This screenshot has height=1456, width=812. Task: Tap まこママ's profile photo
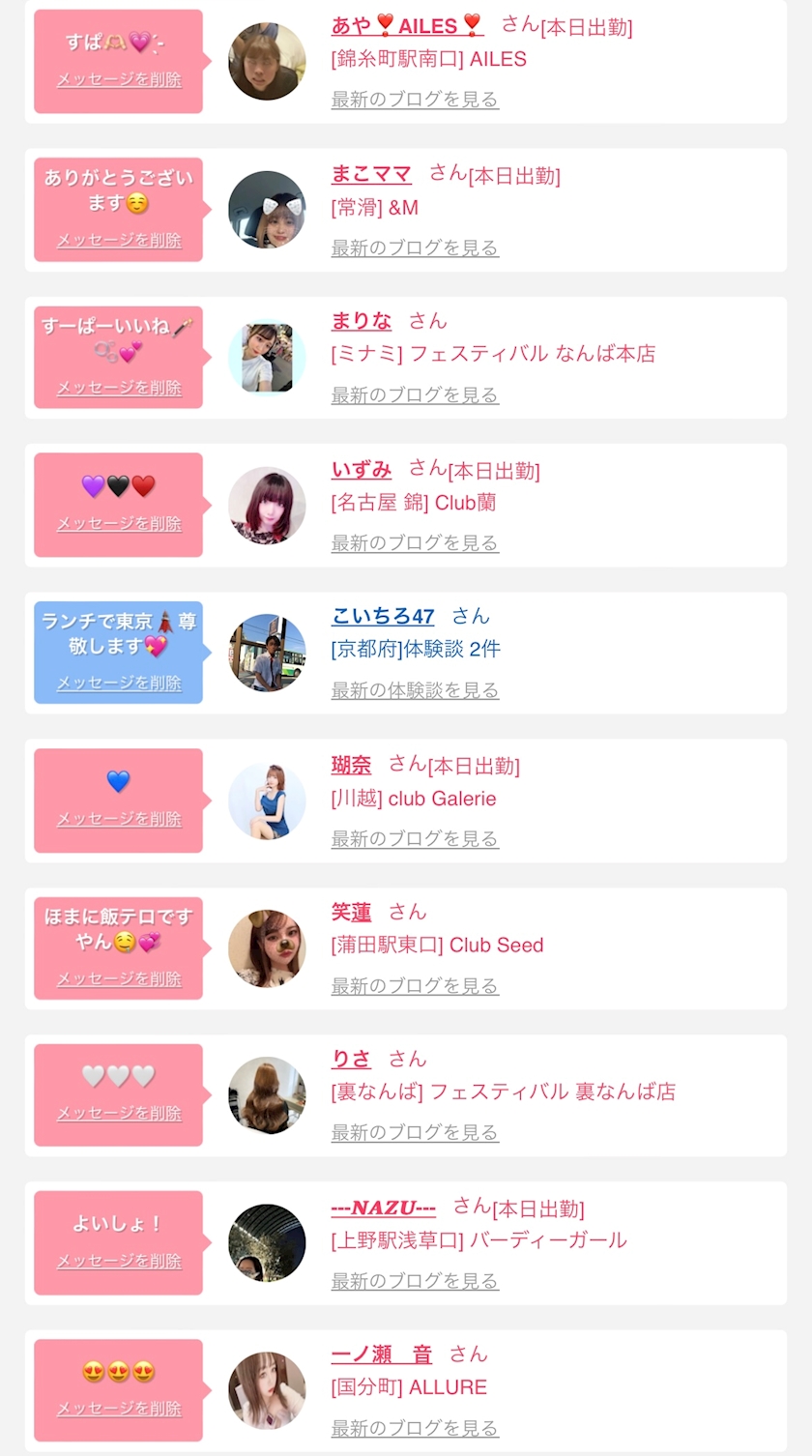point(267,210)
